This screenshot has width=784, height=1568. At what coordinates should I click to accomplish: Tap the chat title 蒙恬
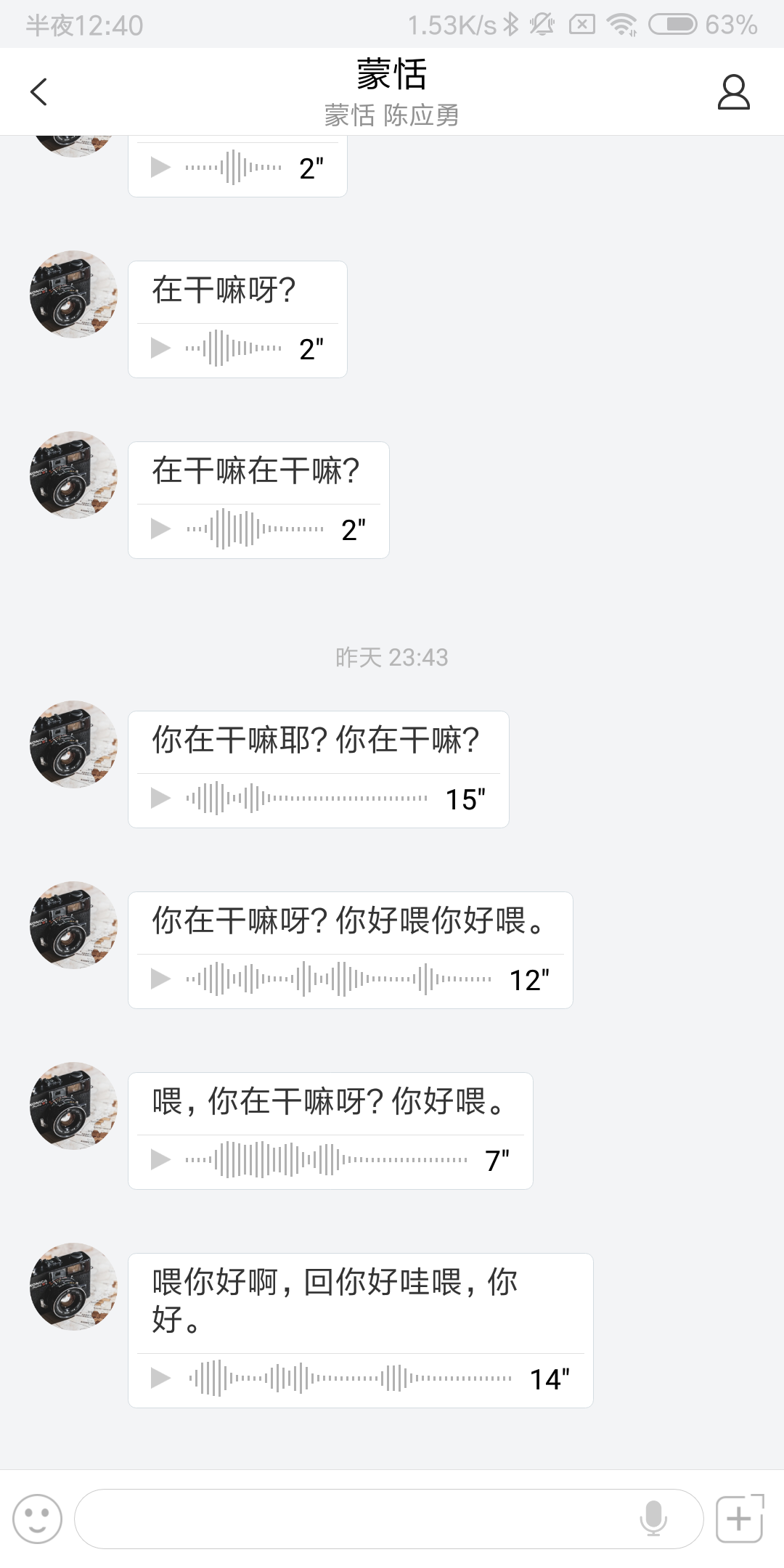pos(392,73)
